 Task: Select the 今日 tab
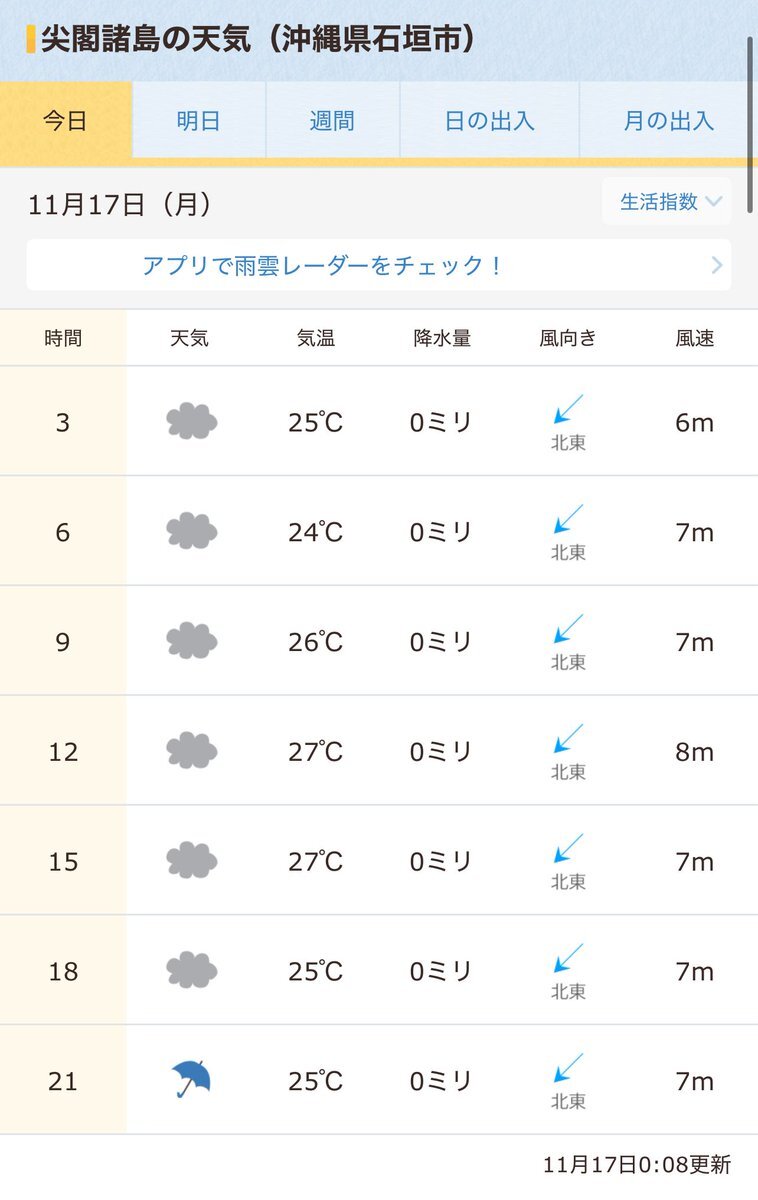point(65,121)
